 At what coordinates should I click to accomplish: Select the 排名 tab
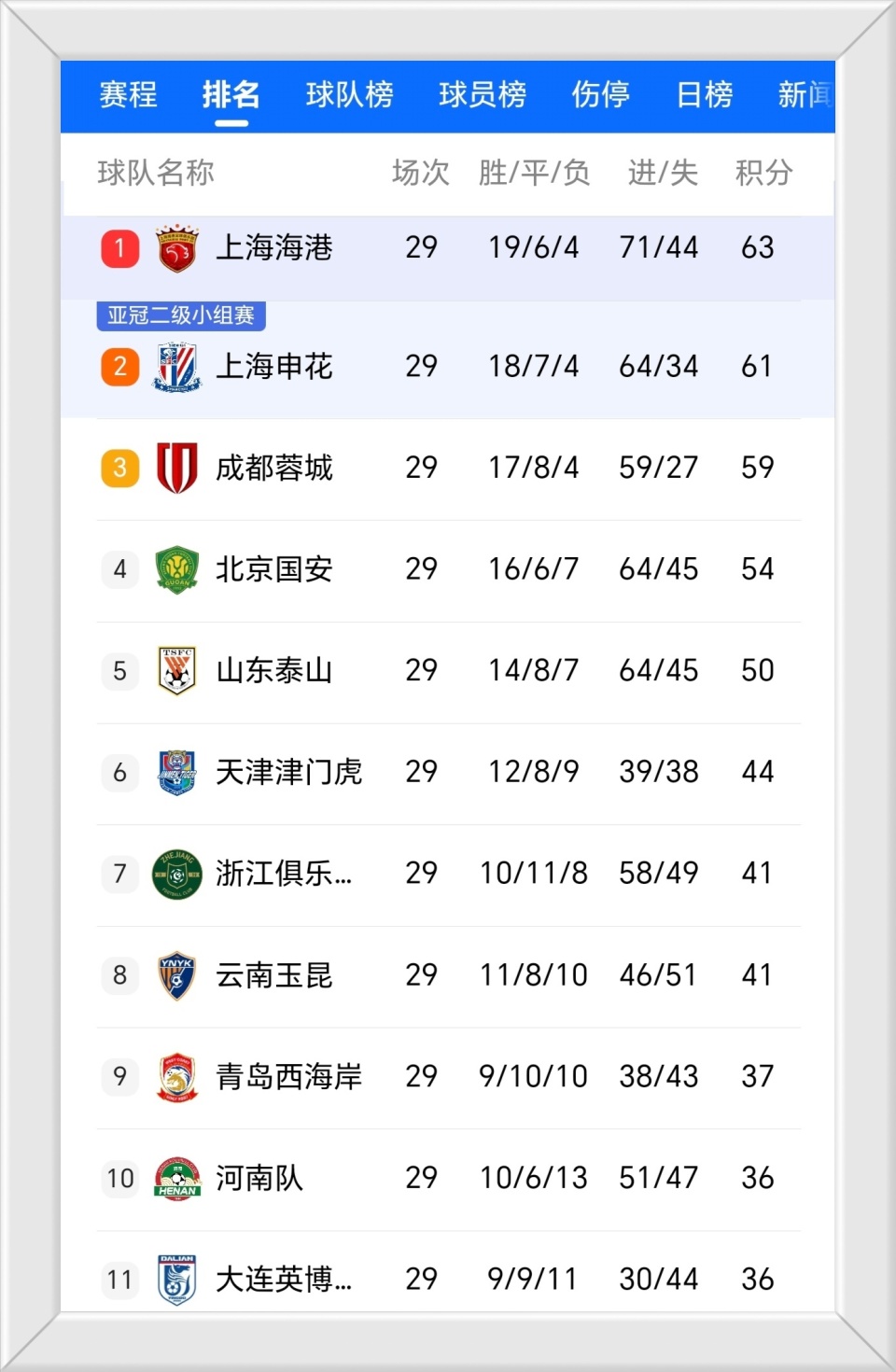point(231,94)
